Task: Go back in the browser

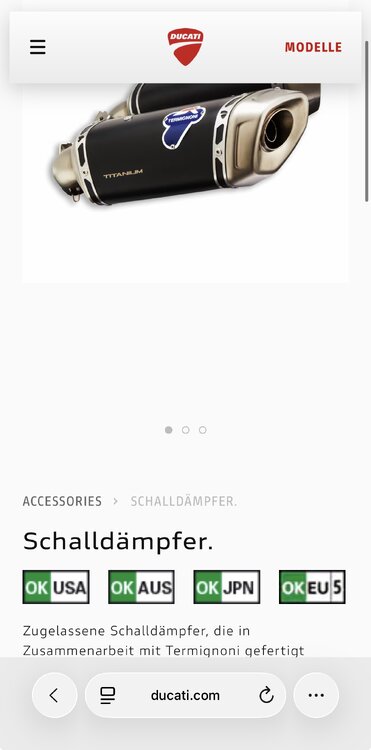Action: click(55, 695)
